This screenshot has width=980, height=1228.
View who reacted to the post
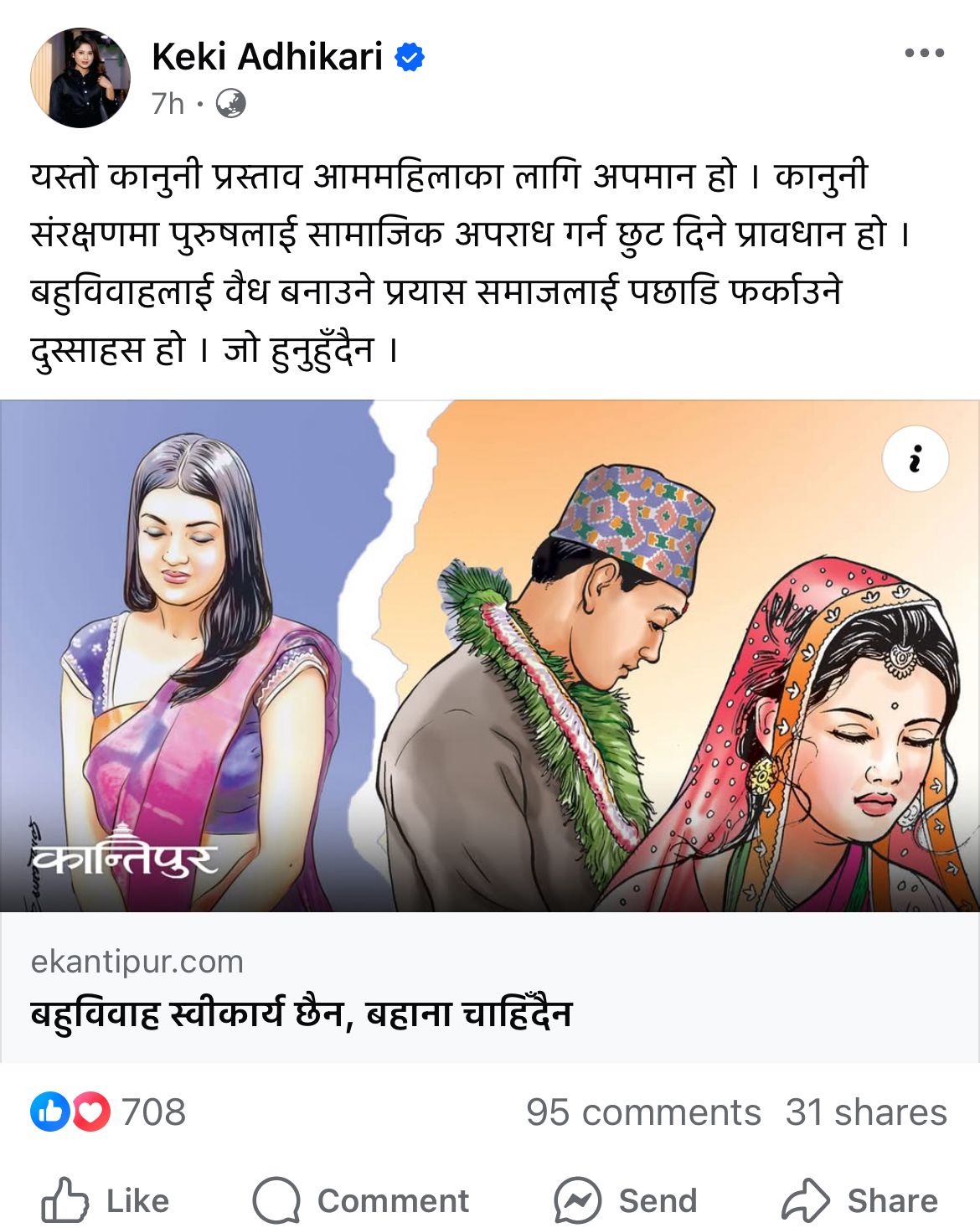pos(109,1112)
